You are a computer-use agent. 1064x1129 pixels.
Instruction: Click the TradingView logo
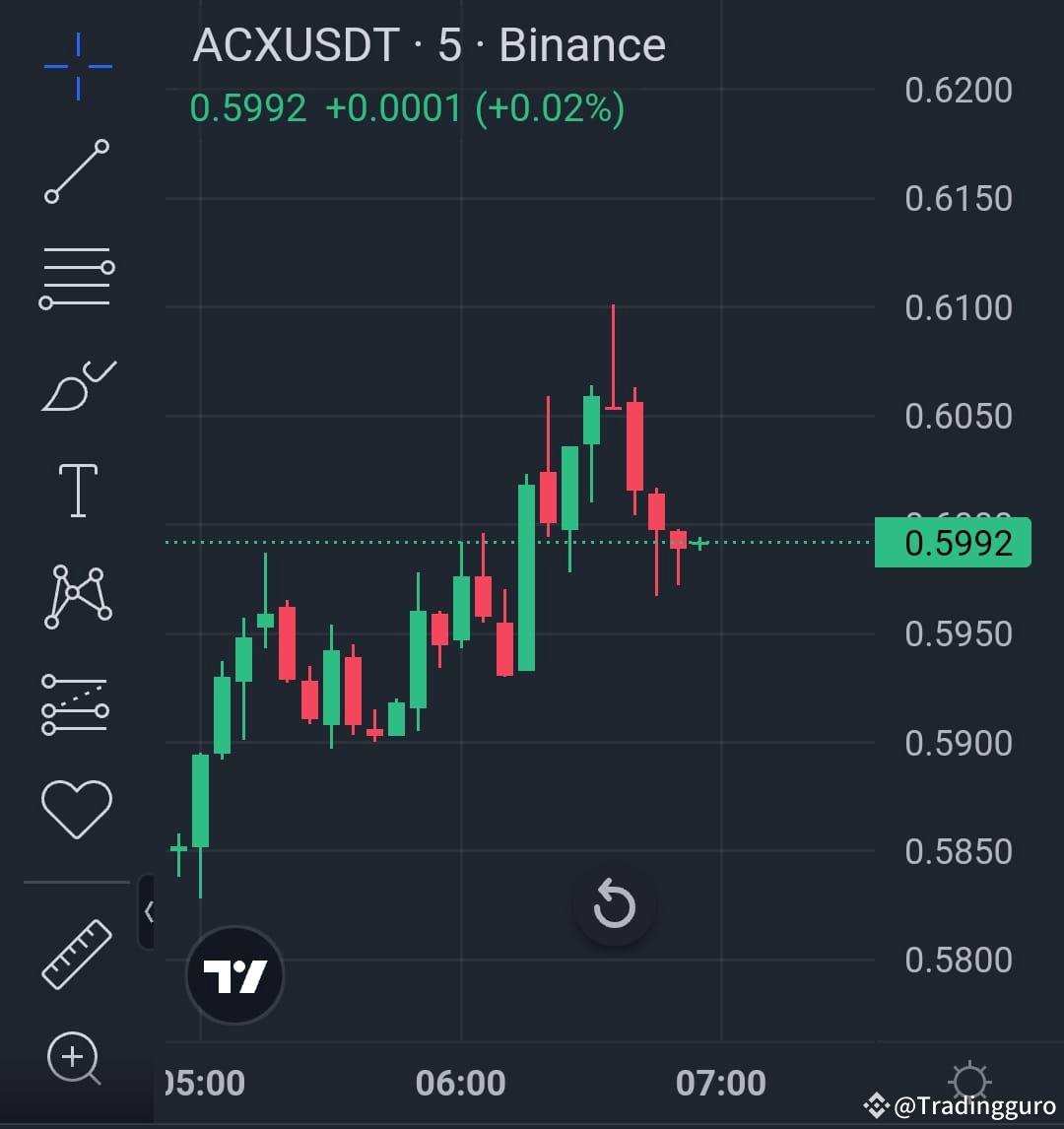(234, 973)
